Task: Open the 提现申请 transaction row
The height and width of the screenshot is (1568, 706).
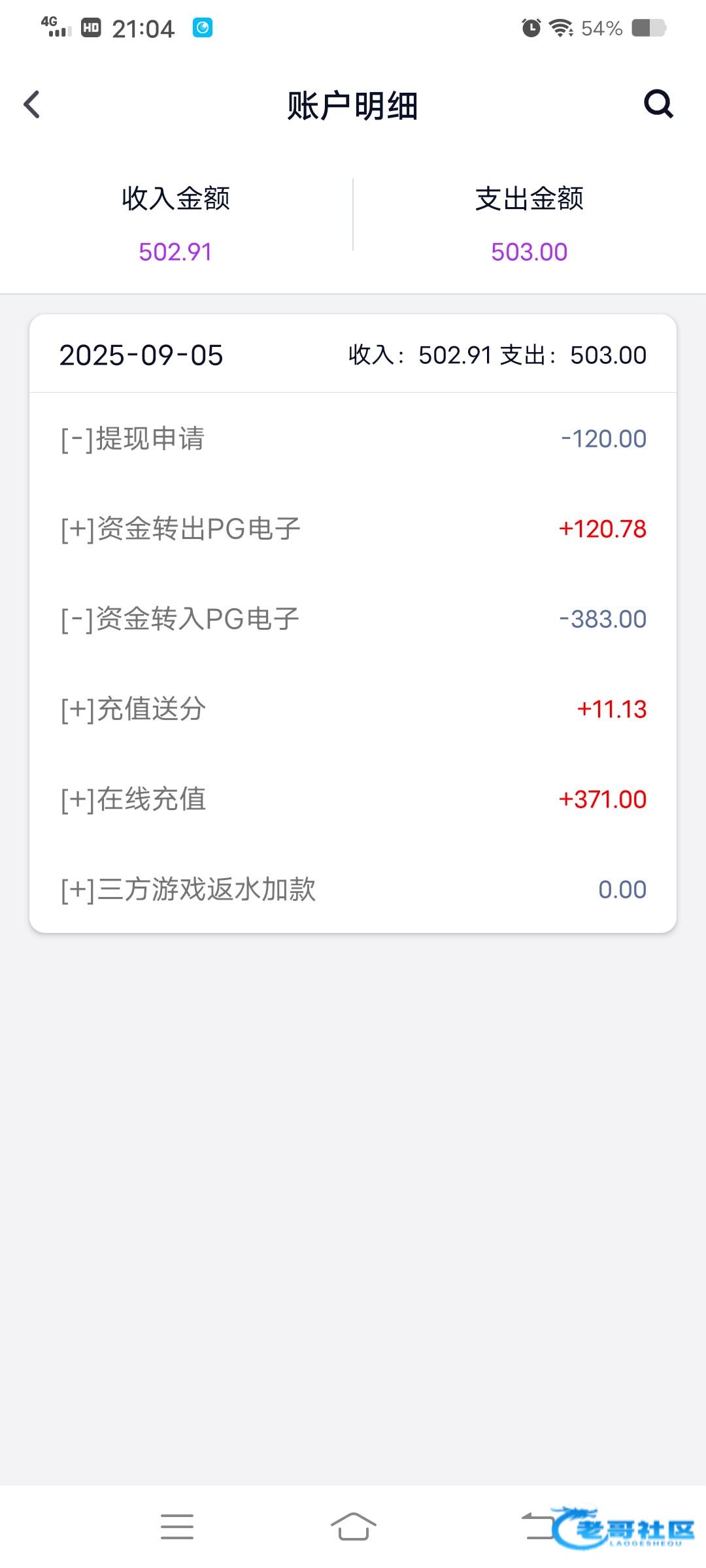Action: click(353, 438)
